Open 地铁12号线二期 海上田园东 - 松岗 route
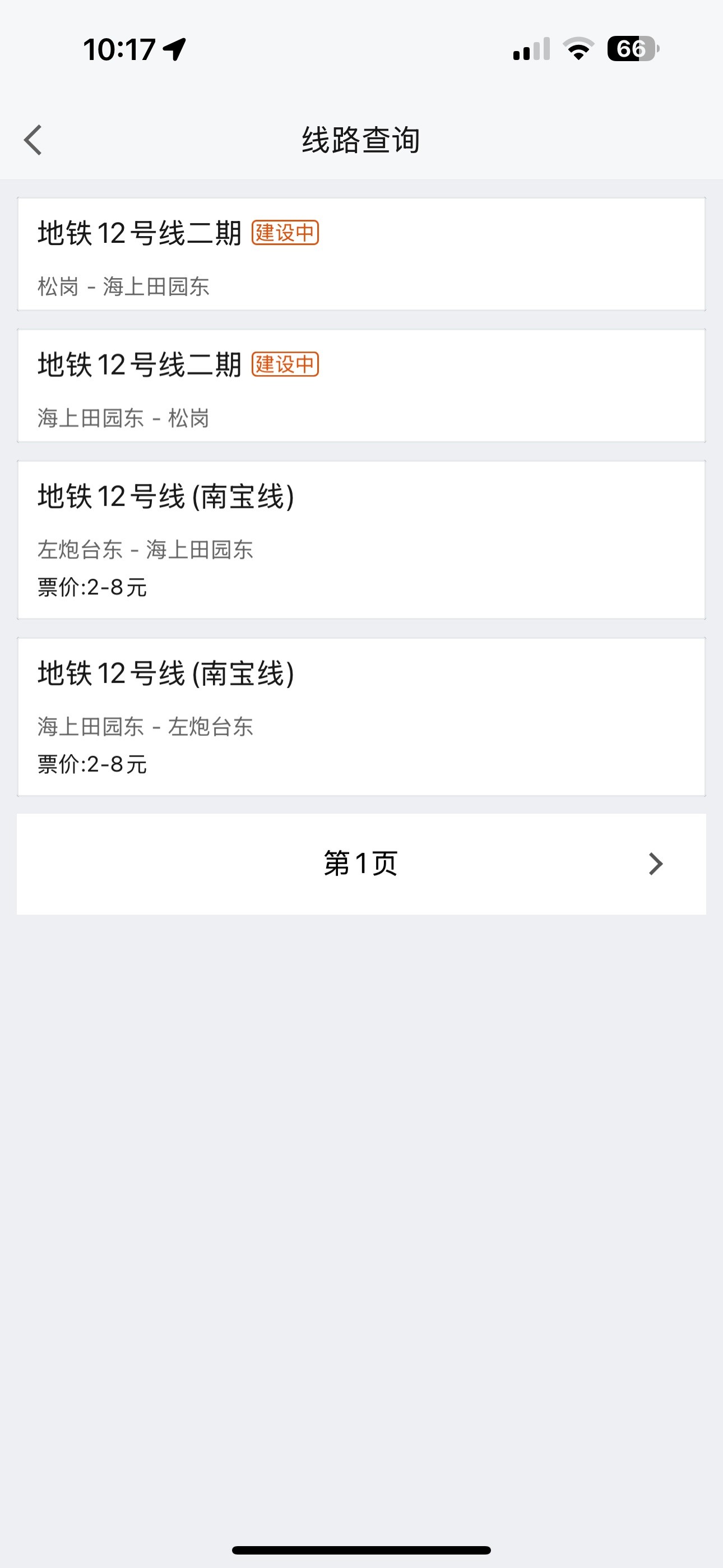Image resolution: width=723 pixels, height=1568 pixels. coord(361,386)
